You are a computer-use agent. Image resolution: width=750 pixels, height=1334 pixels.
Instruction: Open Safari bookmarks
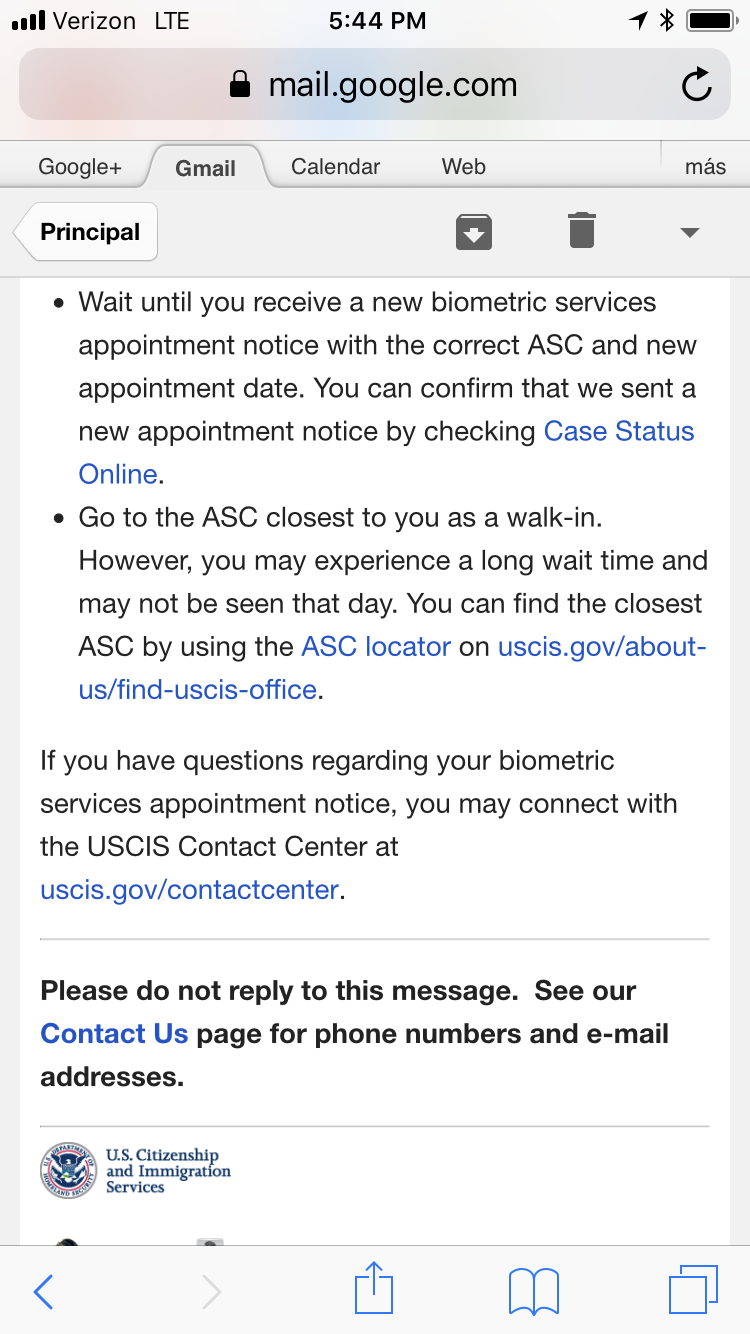(534, 1292)
